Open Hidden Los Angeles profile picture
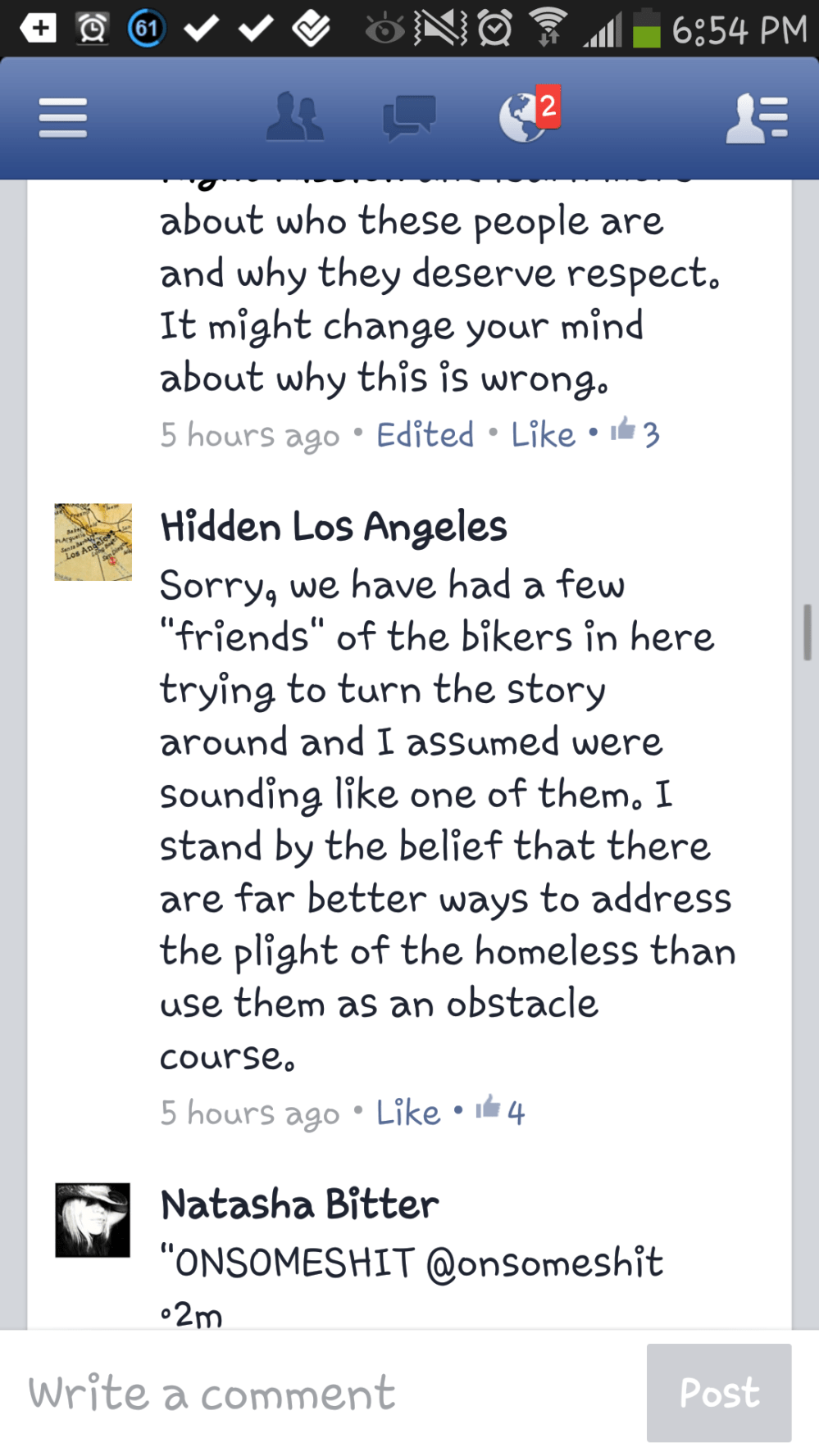Viewport: 819px width, 1456px height. point(93,542)
